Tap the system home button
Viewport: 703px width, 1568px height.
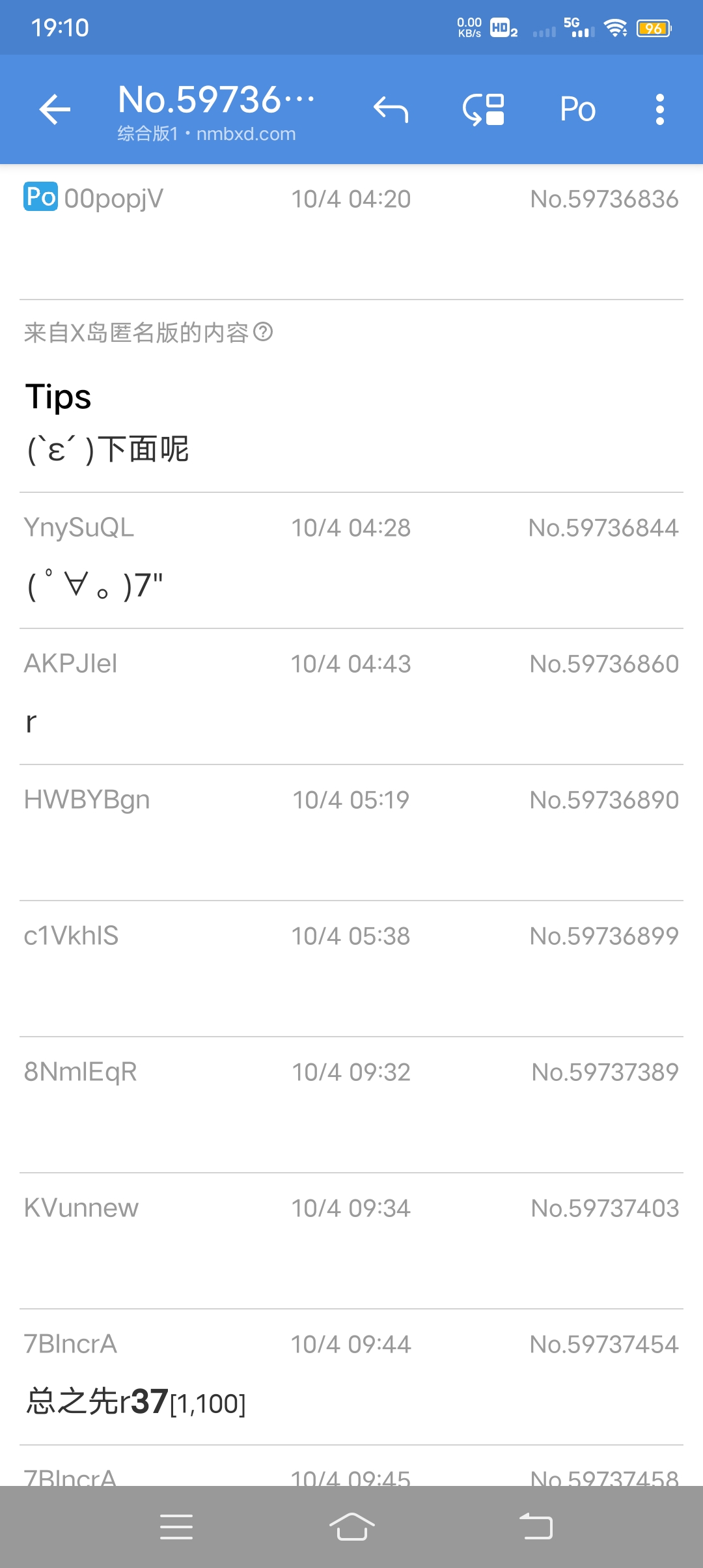tap(351, 1527)
